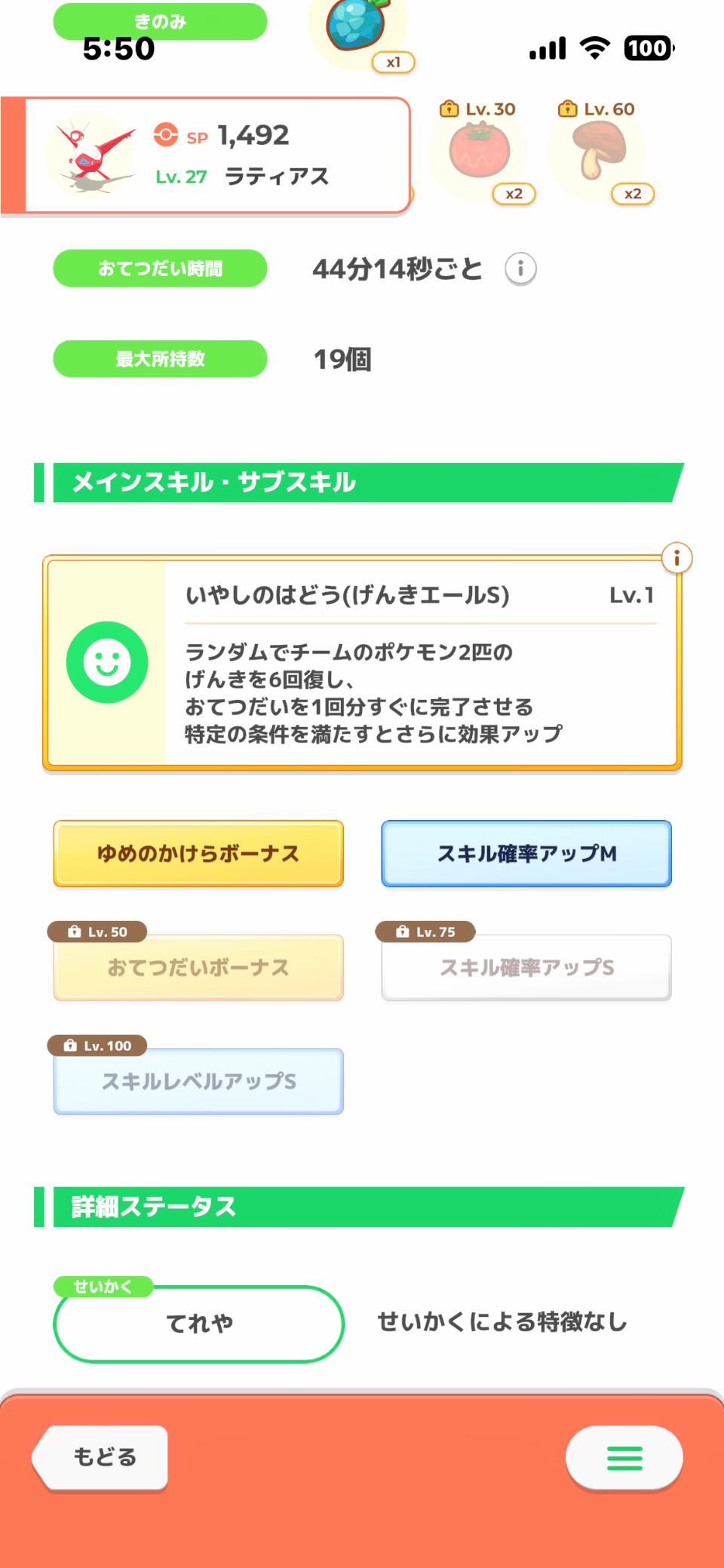This screenshot has width=724, height=1568.
Task: Select the スキル確率アップM sub skill
Action: [526, 853]
